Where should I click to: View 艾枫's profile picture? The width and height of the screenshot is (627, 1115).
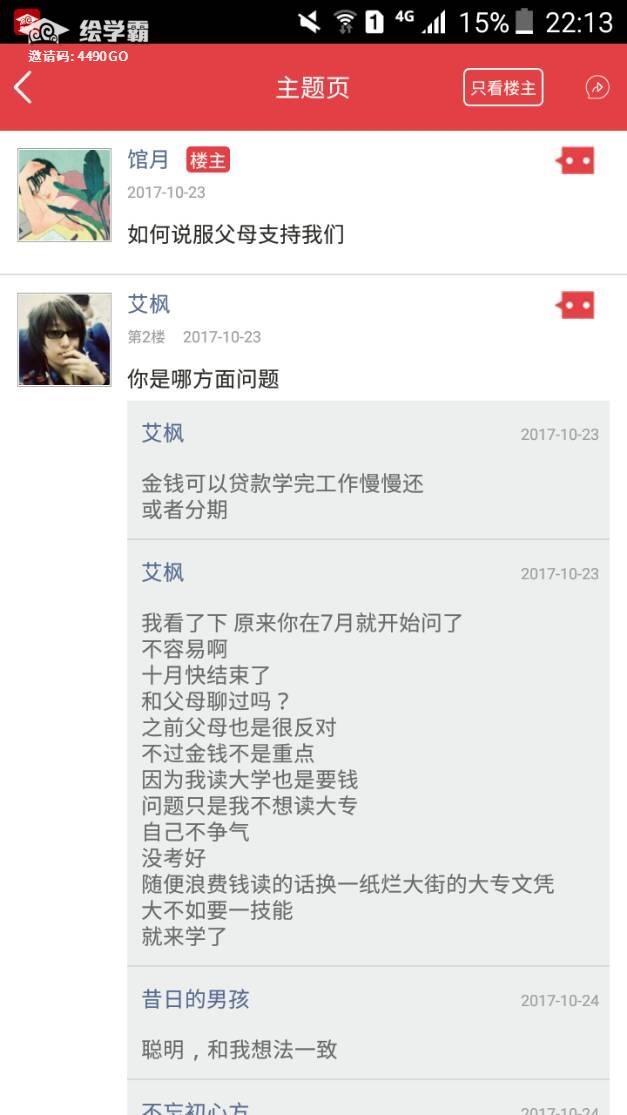click(x=64, y=339)
